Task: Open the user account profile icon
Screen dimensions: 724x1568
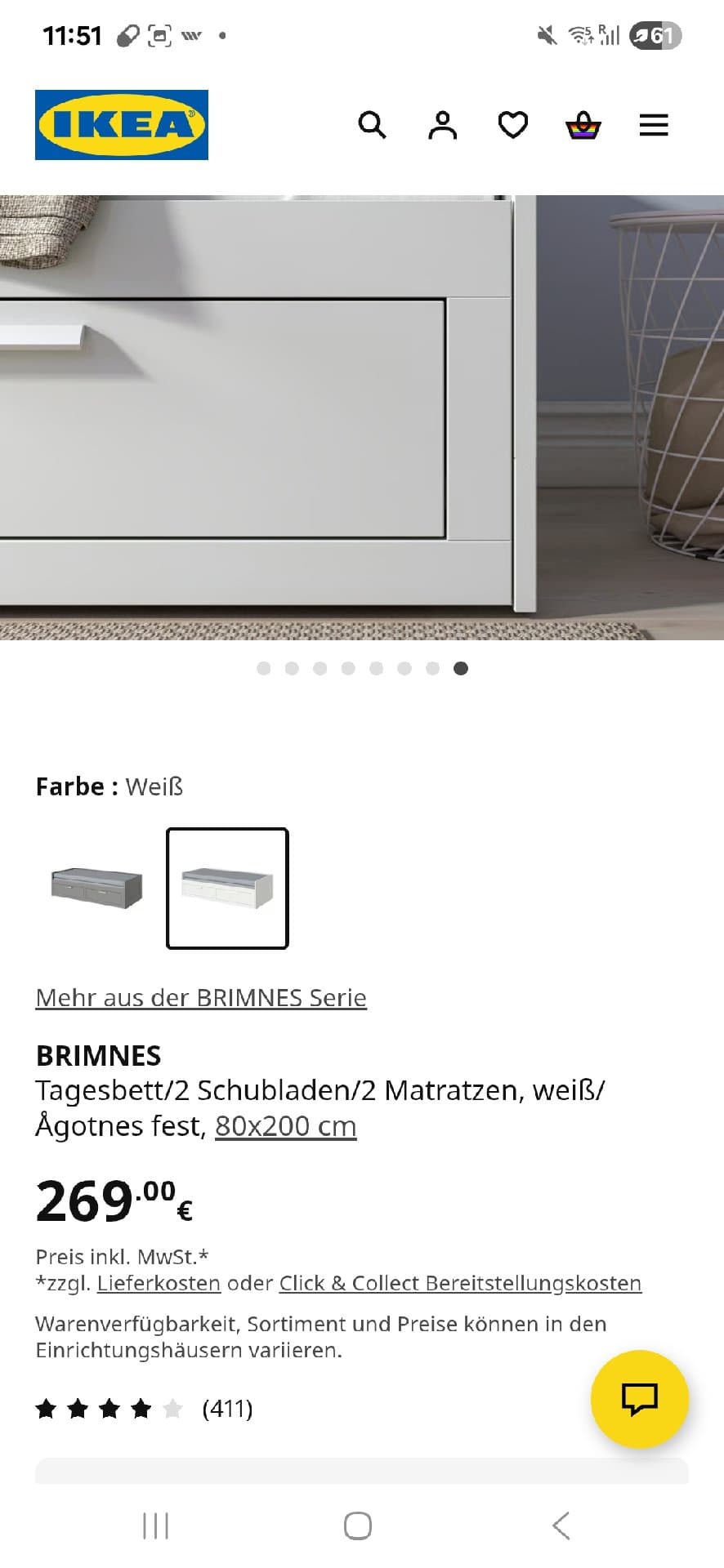Action: [442, 125]
